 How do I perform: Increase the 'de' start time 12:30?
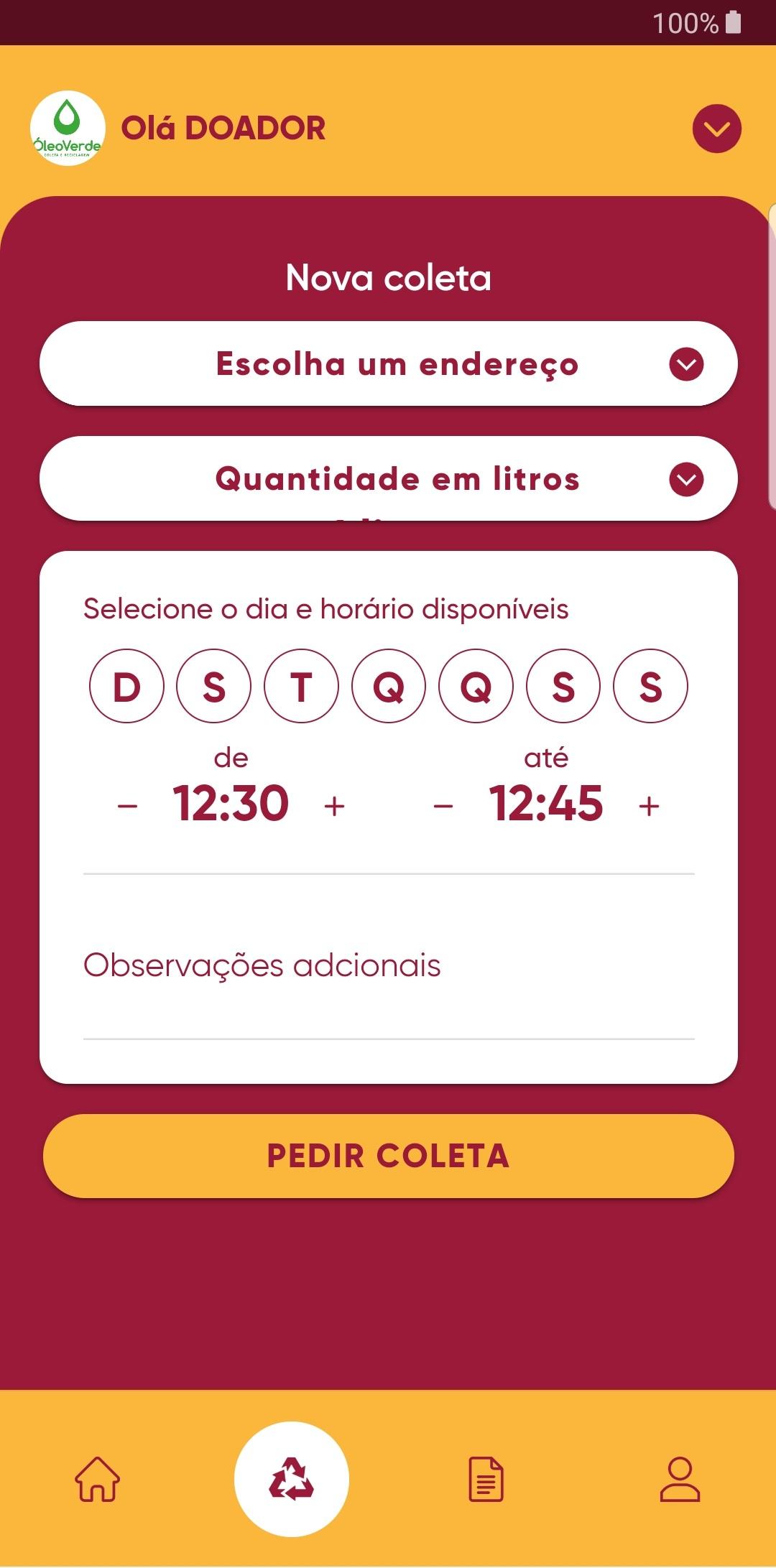[334, 806]
